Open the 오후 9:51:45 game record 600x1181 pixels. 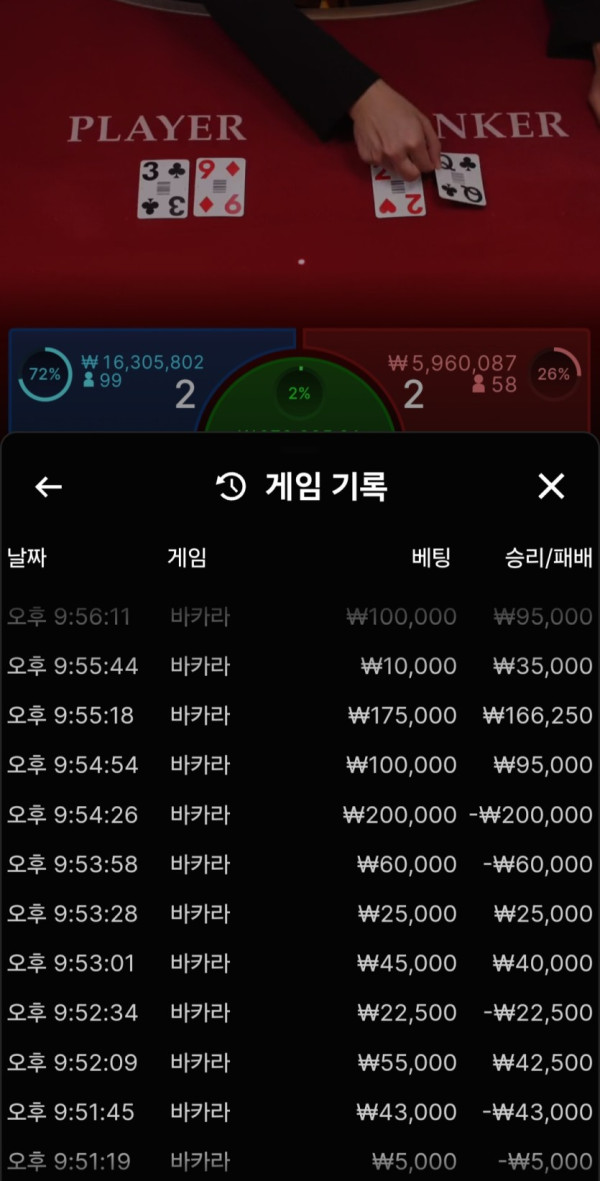[300, 1112]
